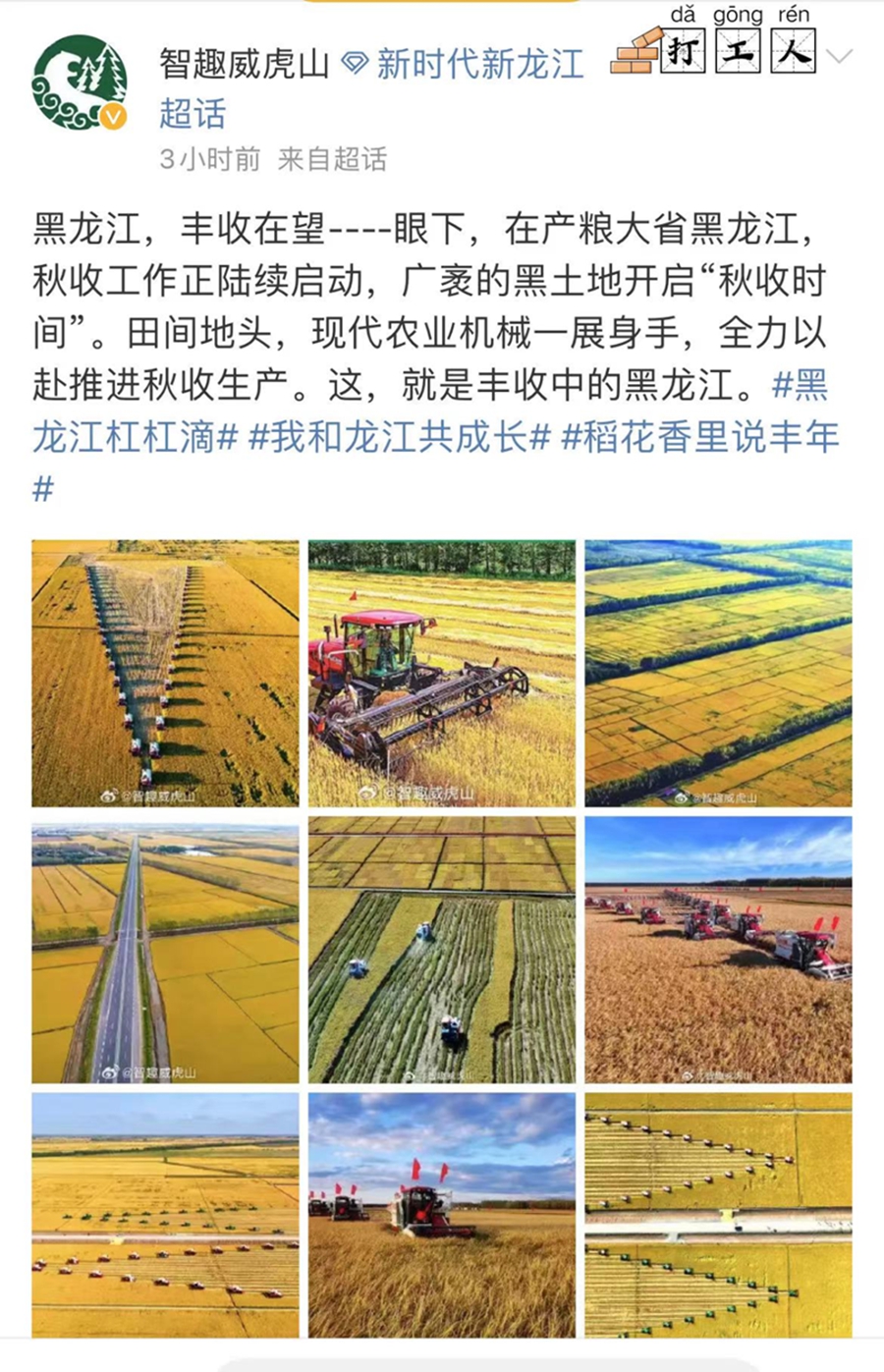Open photo of road through fields
The height and width of the screenshot is (1372, 884).
pos(165,950)
